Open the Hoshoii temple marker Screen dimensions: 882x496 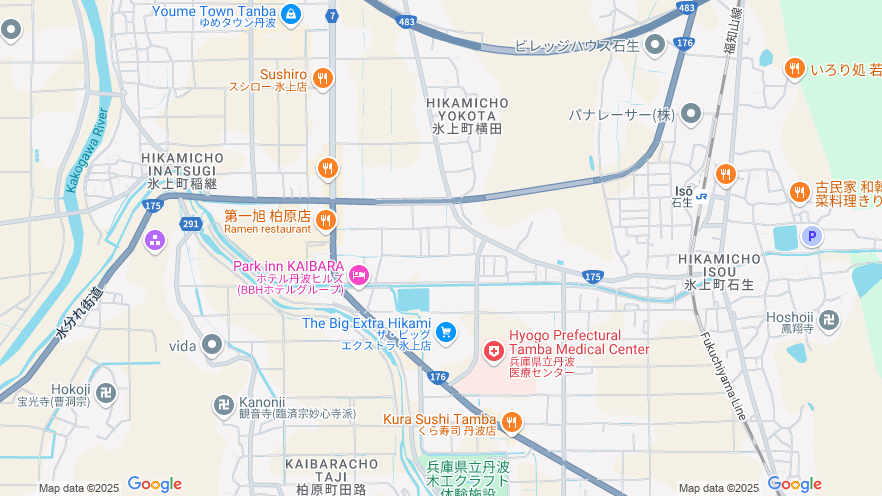pos(828,320)
